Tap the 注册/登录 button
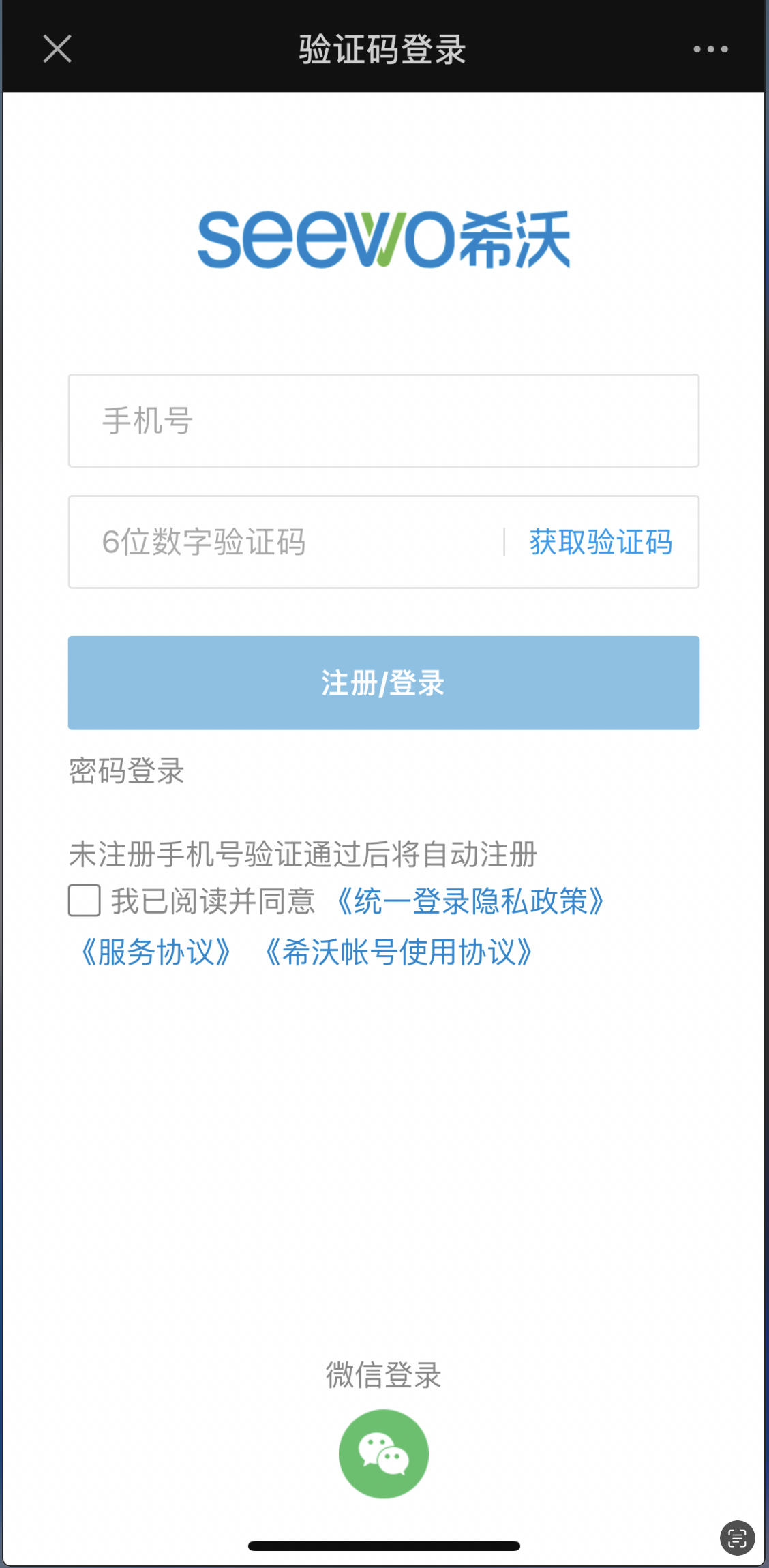This screenshot has width=769, height=1568. 384,683
